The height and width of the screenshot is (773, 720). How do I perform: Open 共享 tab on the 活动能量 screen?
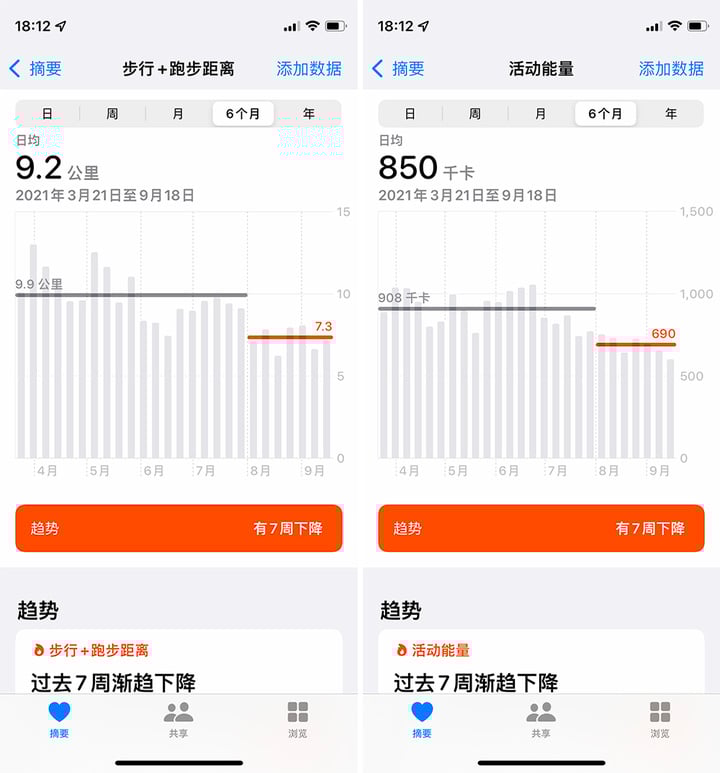[541, 719]
